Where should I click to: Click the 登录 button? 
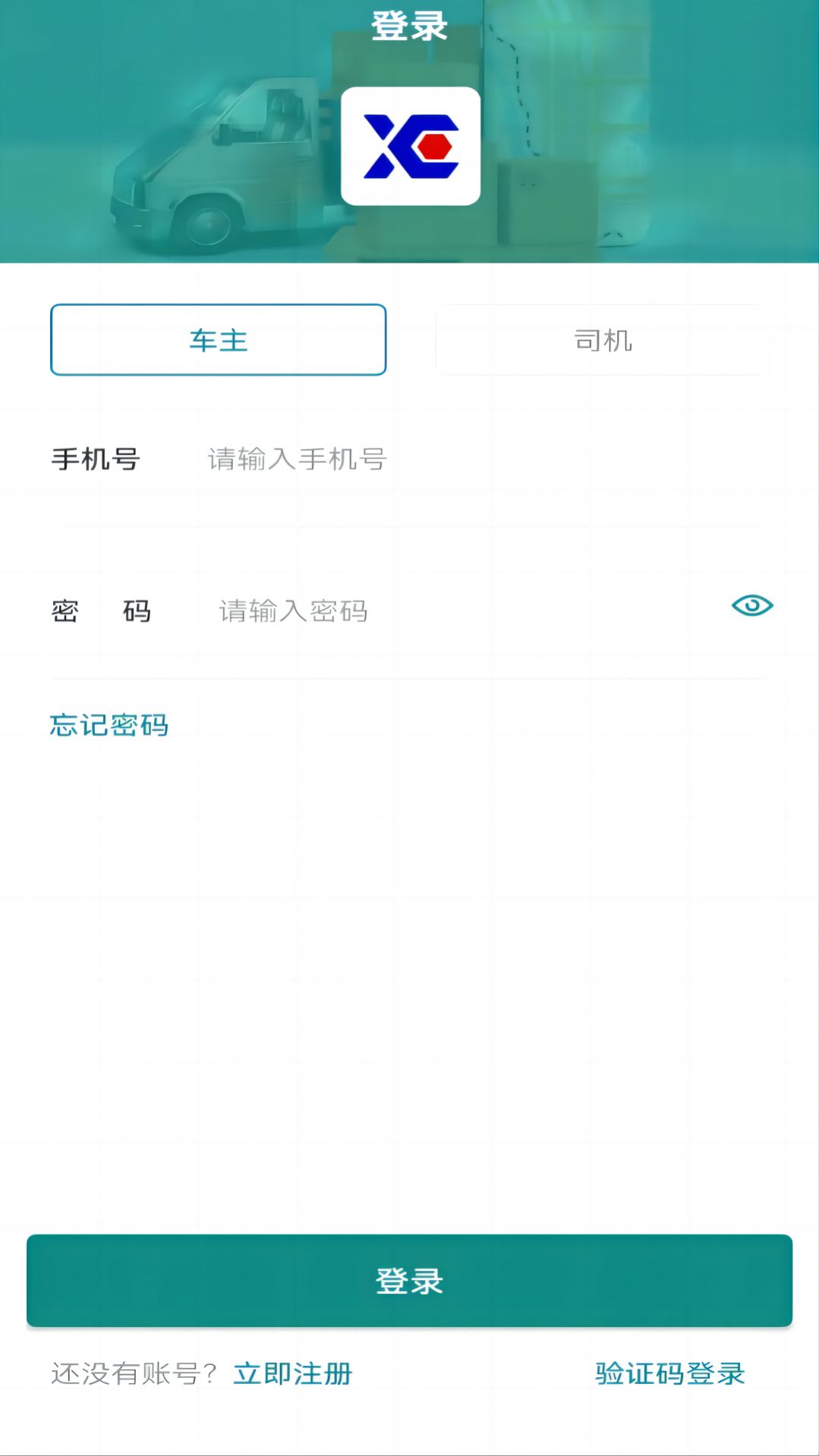coord(409,1281)
